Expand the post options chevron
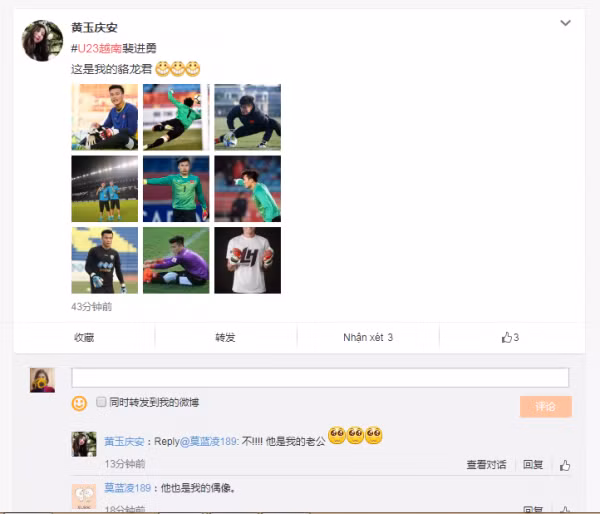 [565, 23]
